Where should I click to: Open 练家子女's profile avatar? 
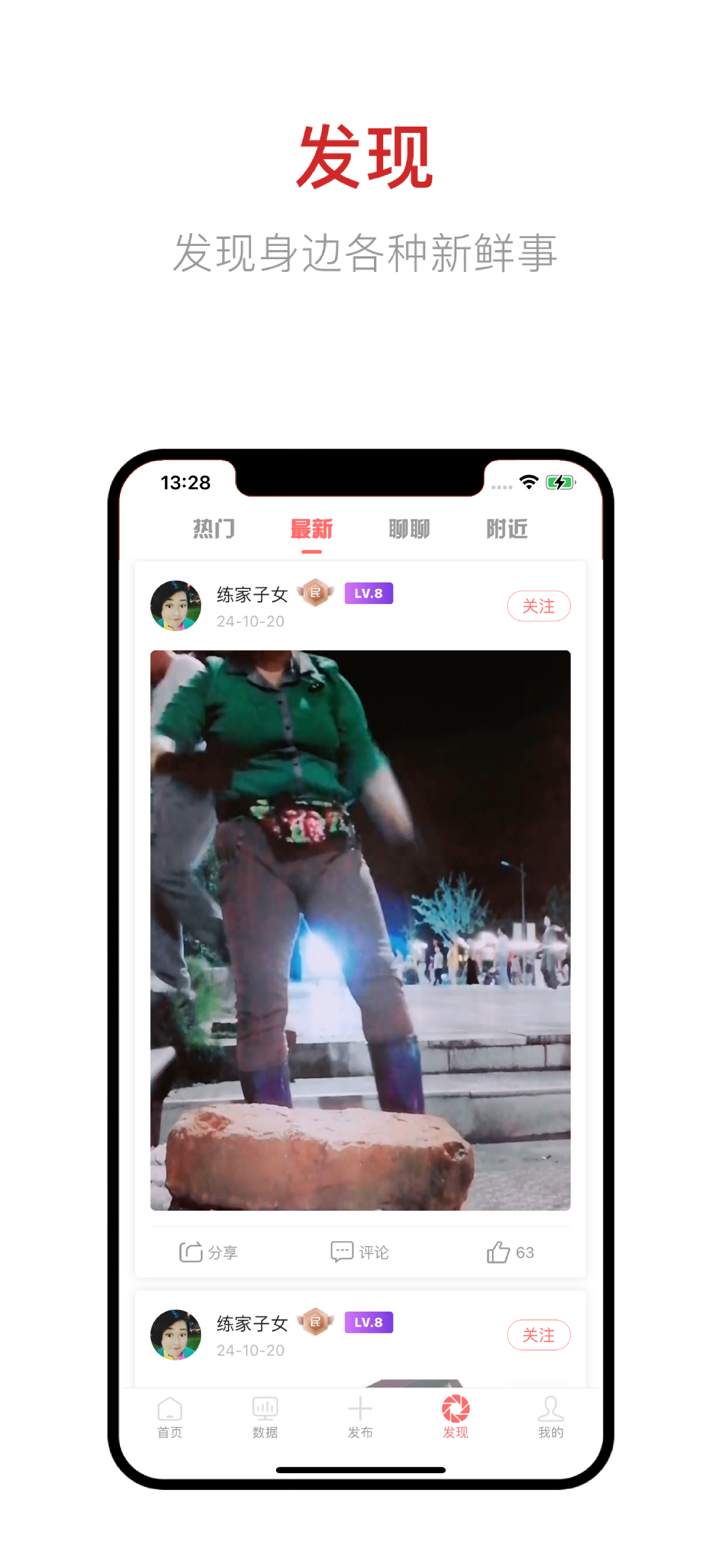[x=176, y=605]
